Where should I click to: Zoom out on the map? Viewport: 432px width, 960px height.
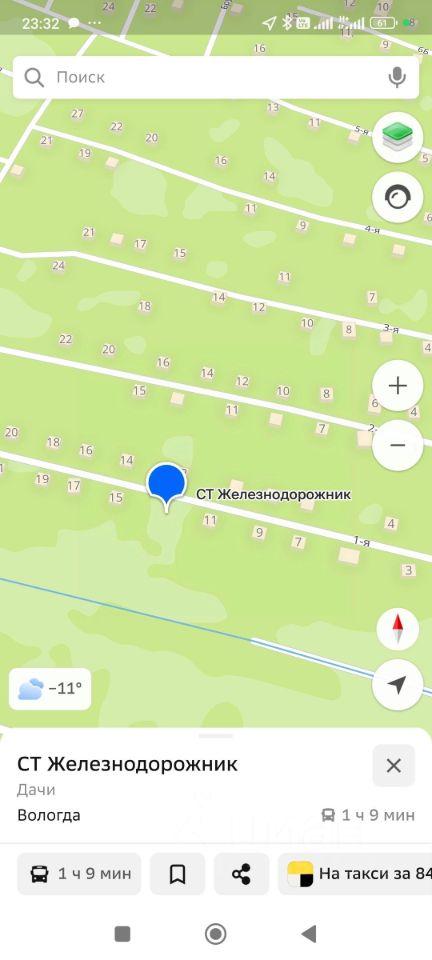397,445
